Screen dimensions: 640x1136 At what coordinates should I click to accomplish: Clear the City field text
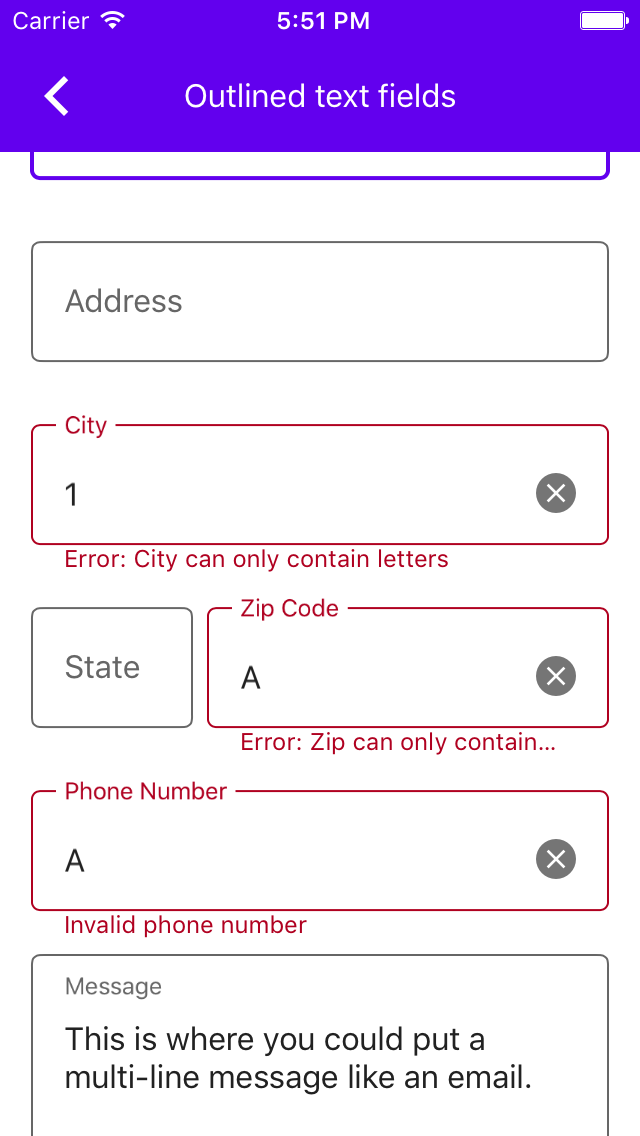[556, 493]
